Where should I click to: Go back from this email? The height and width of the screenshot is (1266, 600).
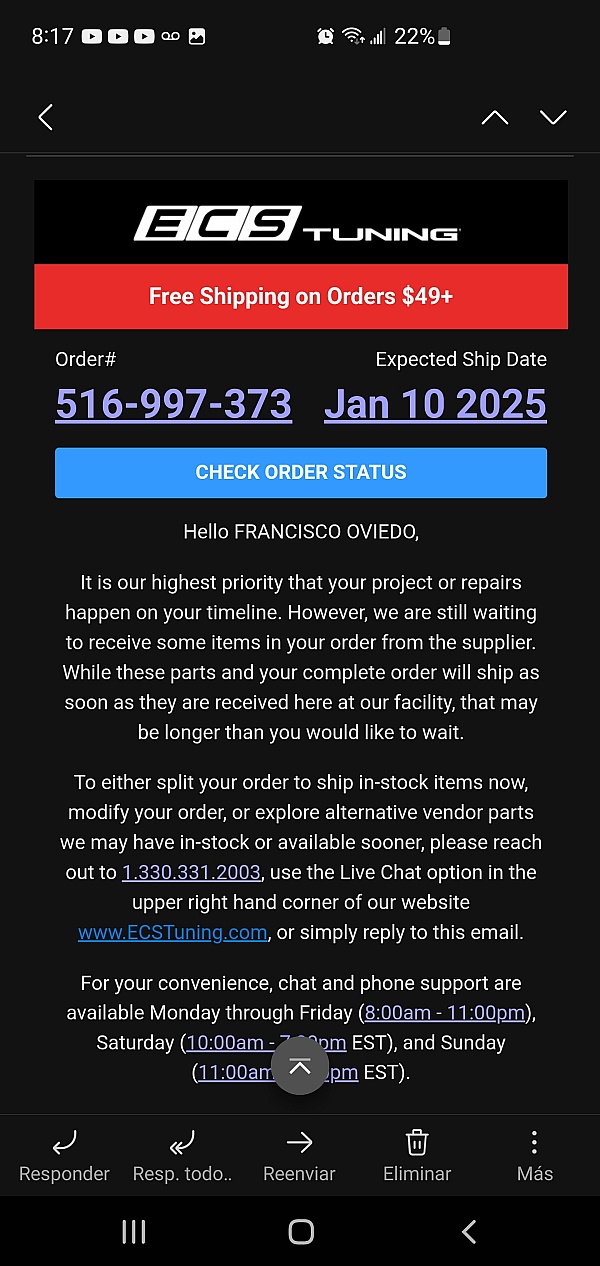pos(45,118)
